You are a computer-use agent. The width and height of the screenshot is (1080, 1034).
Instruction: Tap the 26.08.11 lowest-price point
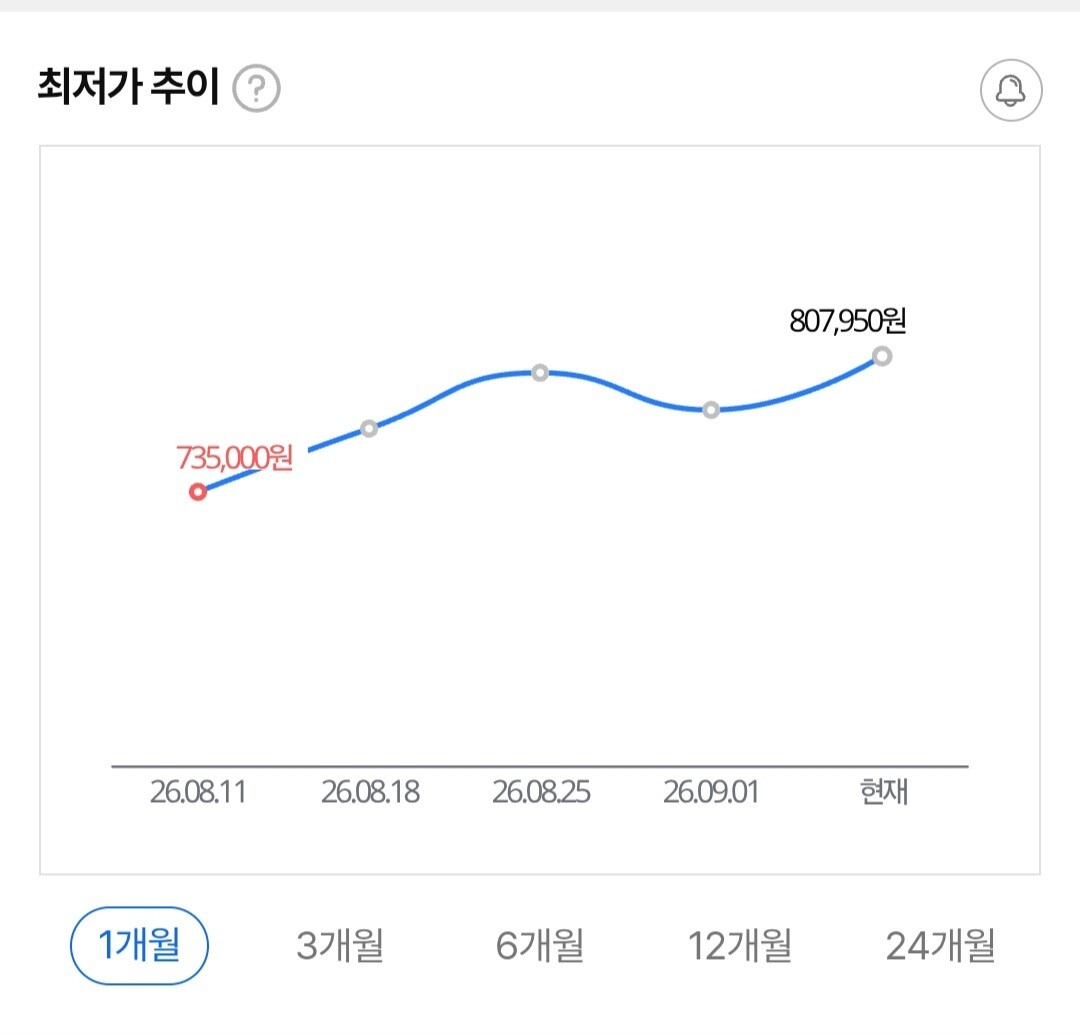click(198, 492)
